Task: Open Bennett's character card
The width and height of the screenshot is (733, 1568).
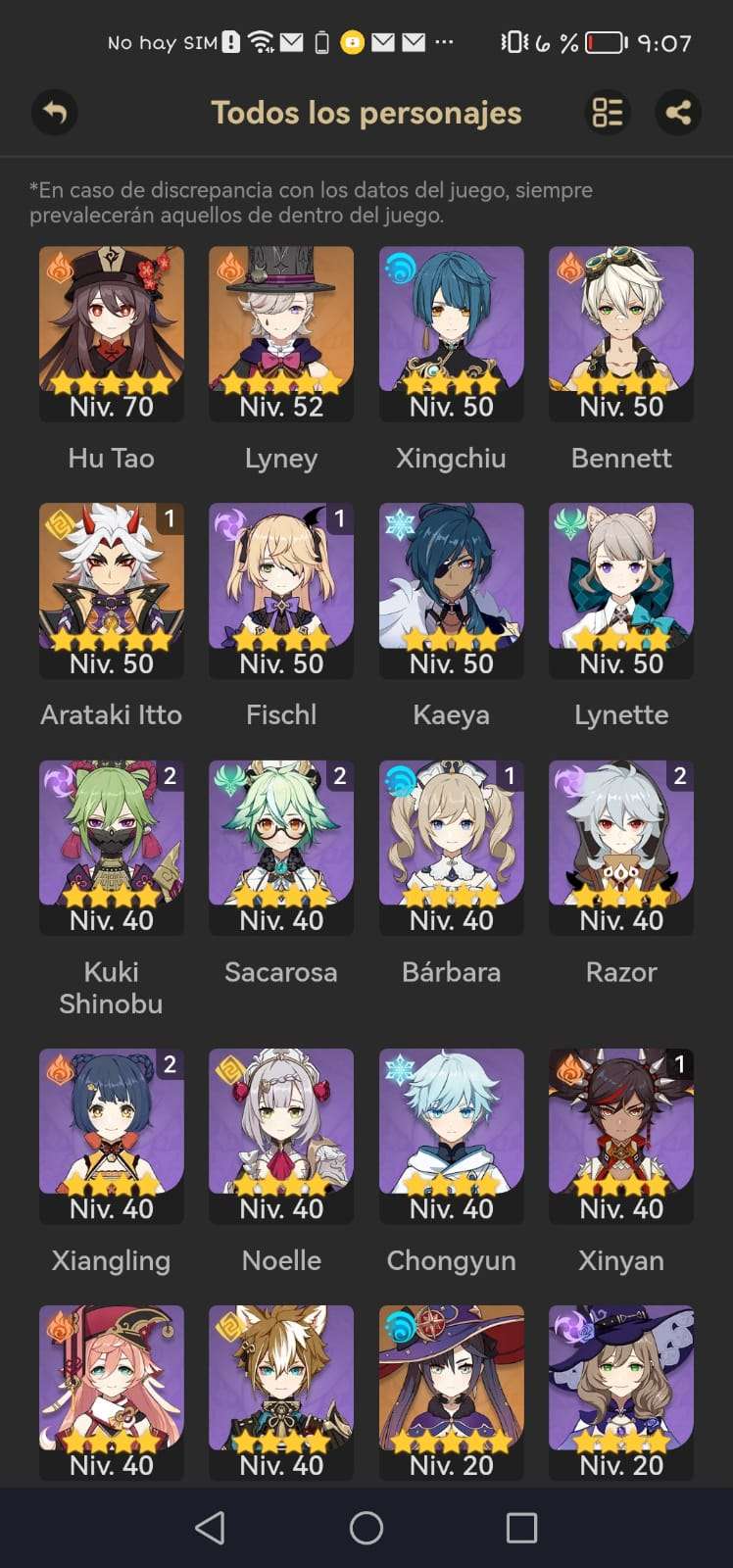Action: (x=621, y=333)
